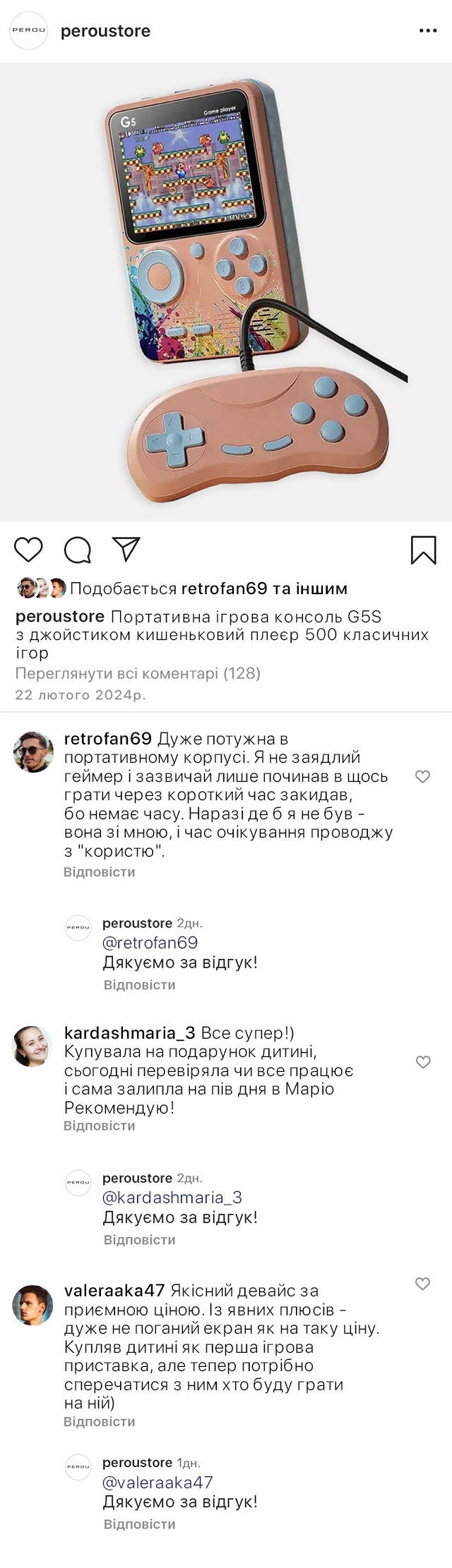The width and height of the screenshot is (452, 1568).
Task: Open the comment icon under the post
Action: pos(78,550)
